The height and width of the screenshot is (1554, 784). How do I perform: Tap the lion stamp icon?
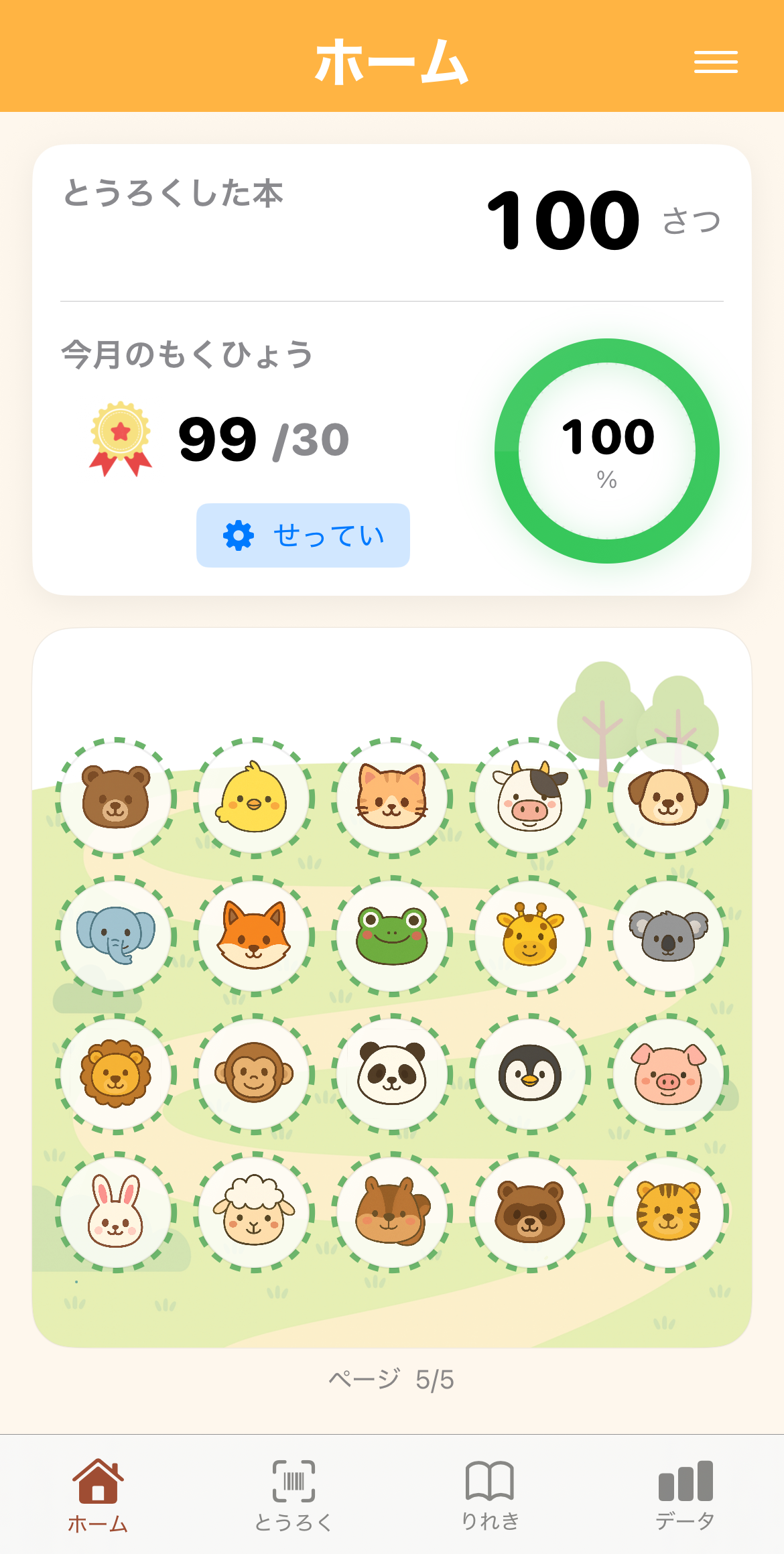117,1072
